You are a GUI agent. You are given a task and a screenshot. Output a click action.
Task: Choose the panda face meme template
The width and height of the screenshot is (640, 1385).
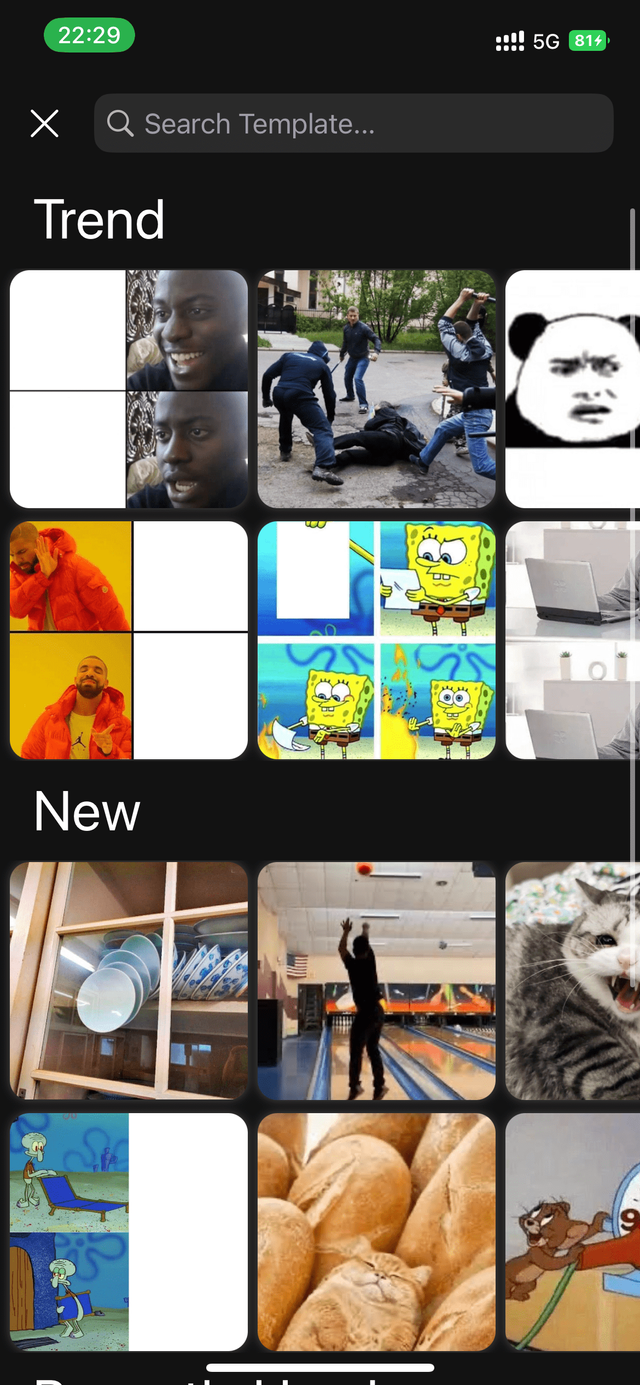pyautogui.click(x=572, y=389)
